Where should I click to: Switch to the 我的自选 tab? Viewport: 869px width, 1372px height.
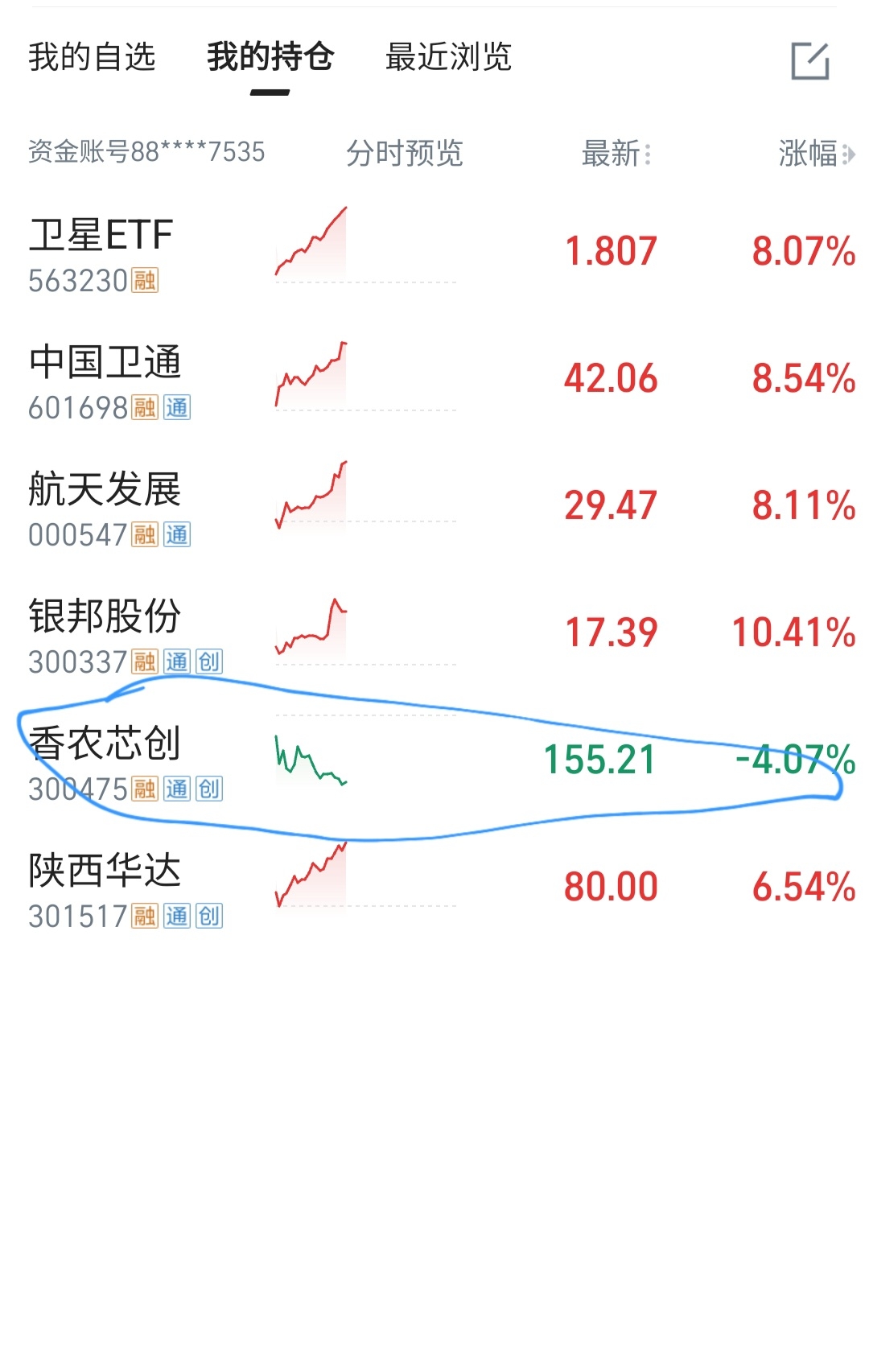[x=92, y=57]
